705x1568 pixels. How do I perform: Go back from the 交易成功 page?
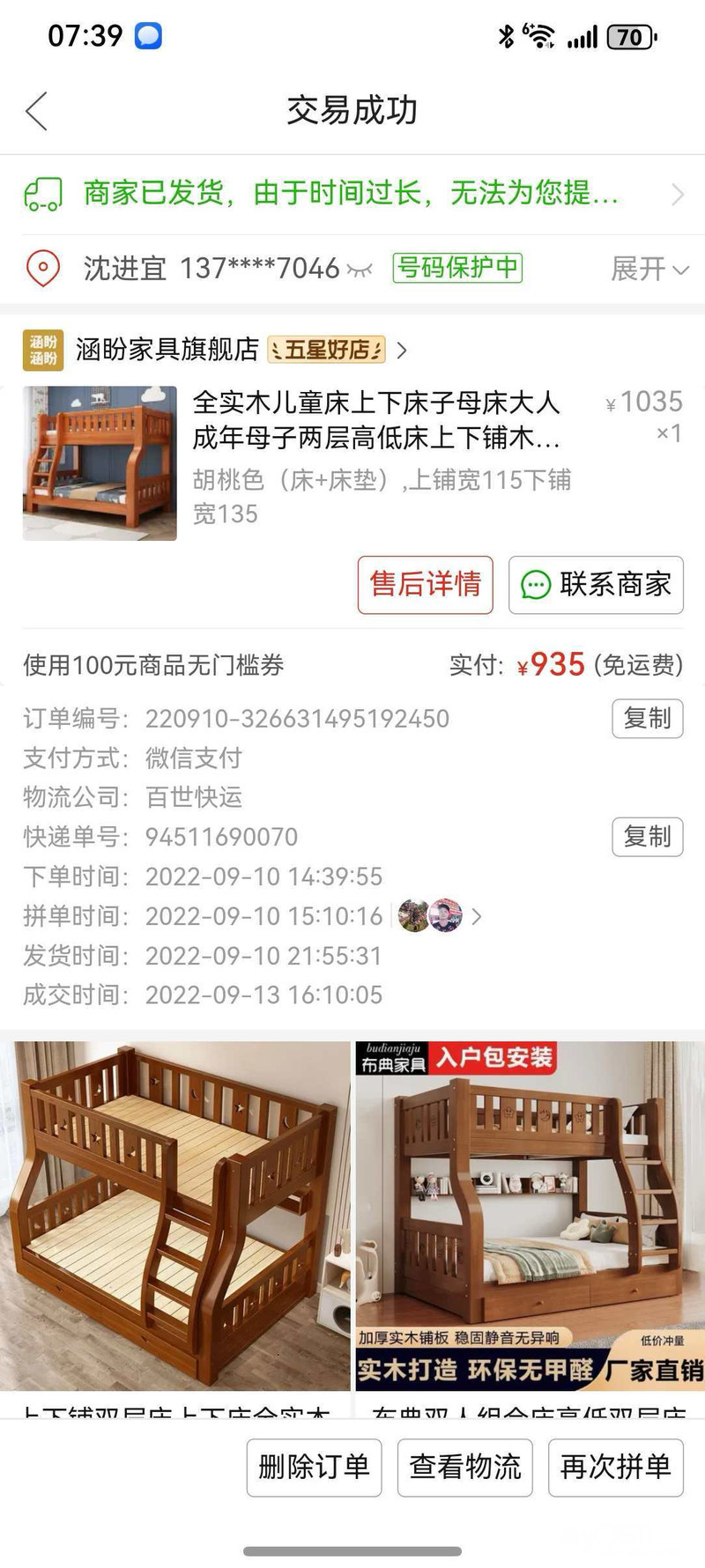click(x=37, y=111)
